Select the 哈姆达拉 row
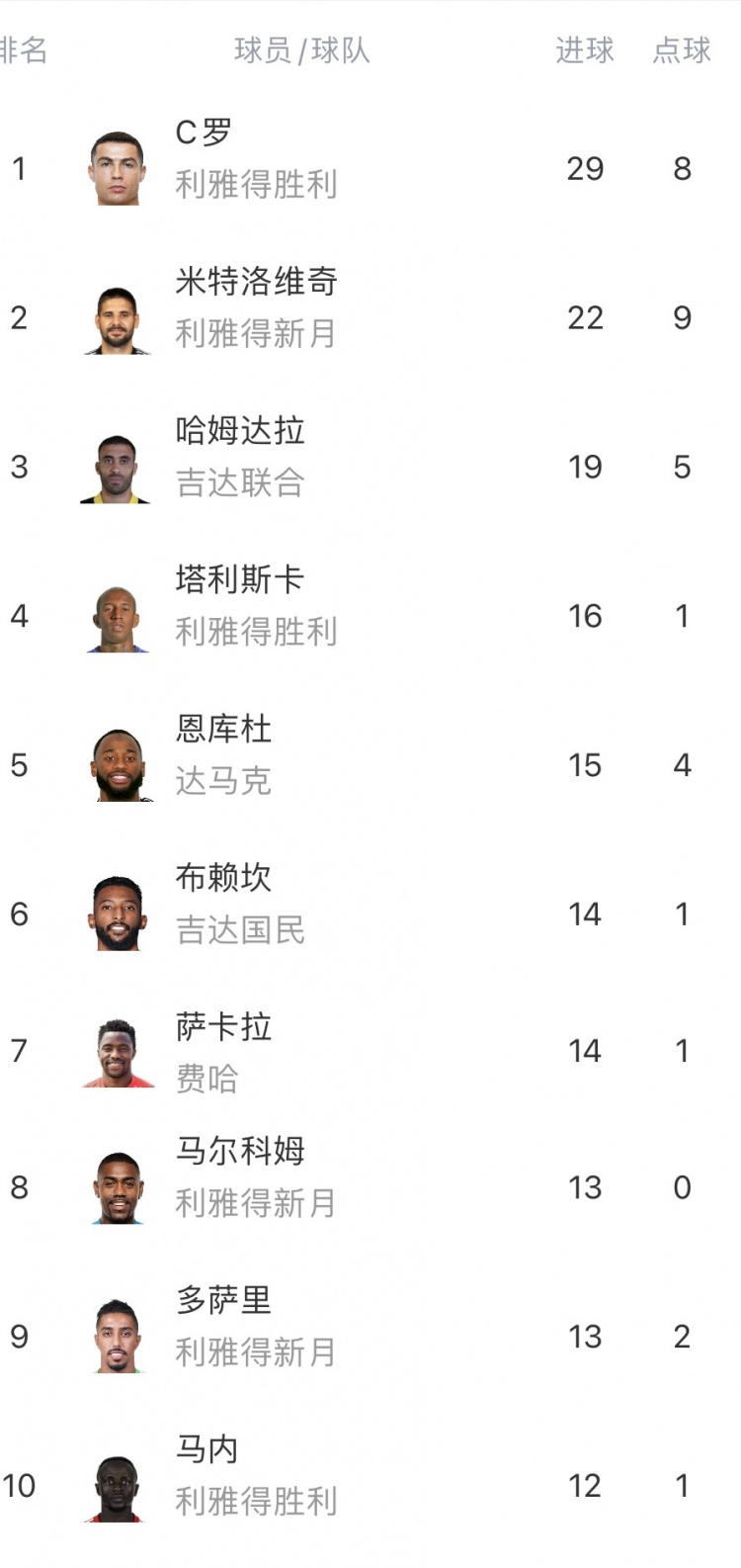 (x=370, y=467)
